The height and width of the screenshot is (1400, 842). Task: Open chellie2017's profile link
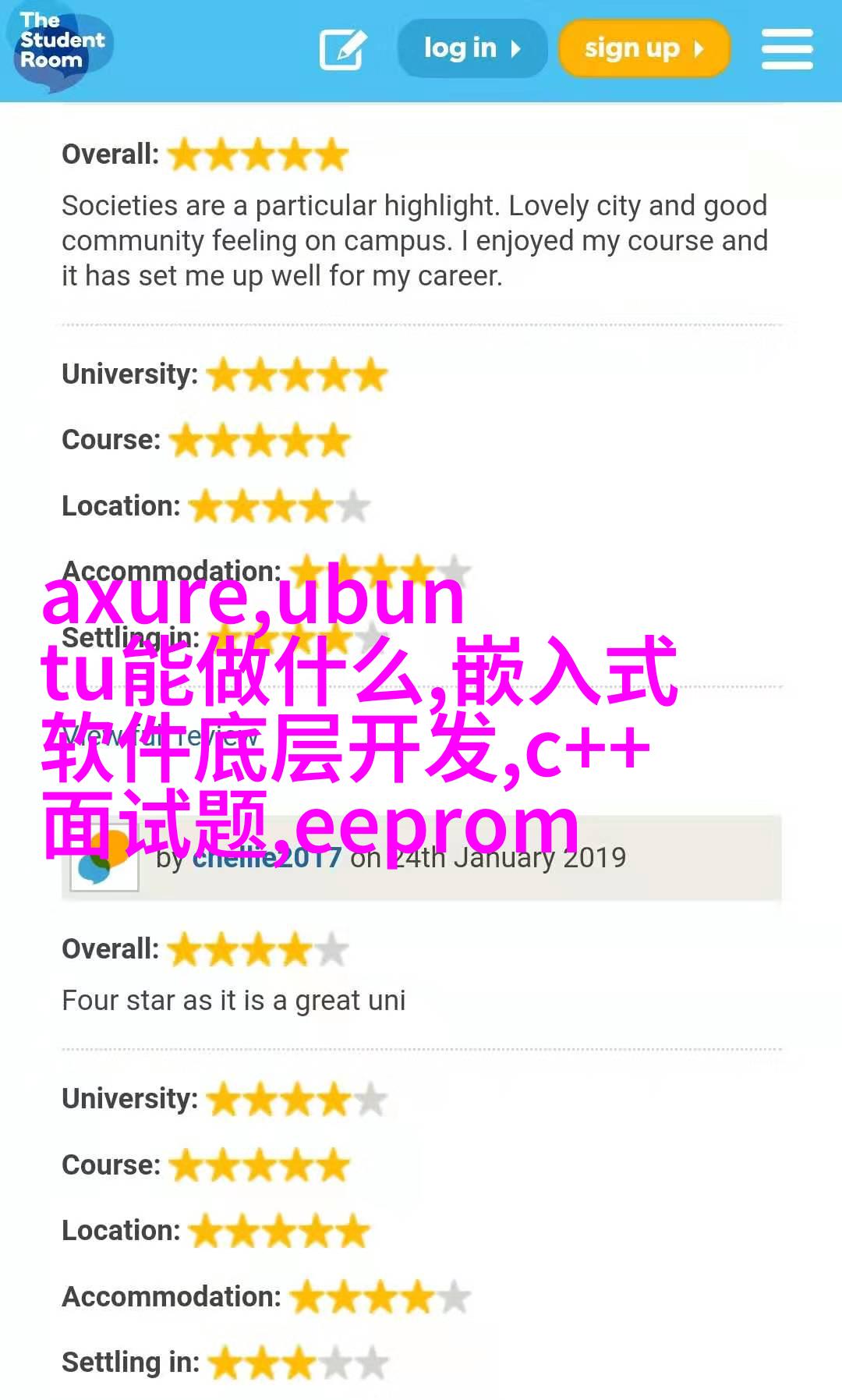pos(267,858)
